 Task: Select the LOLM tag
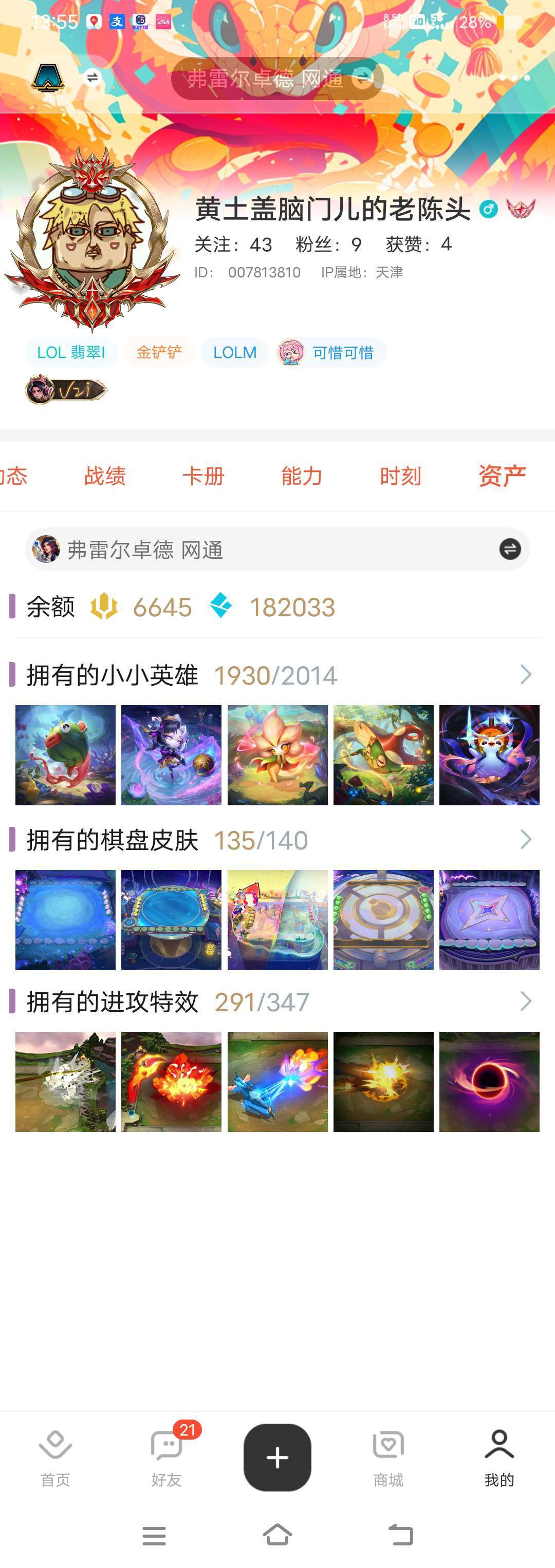(x=234, y=352)
